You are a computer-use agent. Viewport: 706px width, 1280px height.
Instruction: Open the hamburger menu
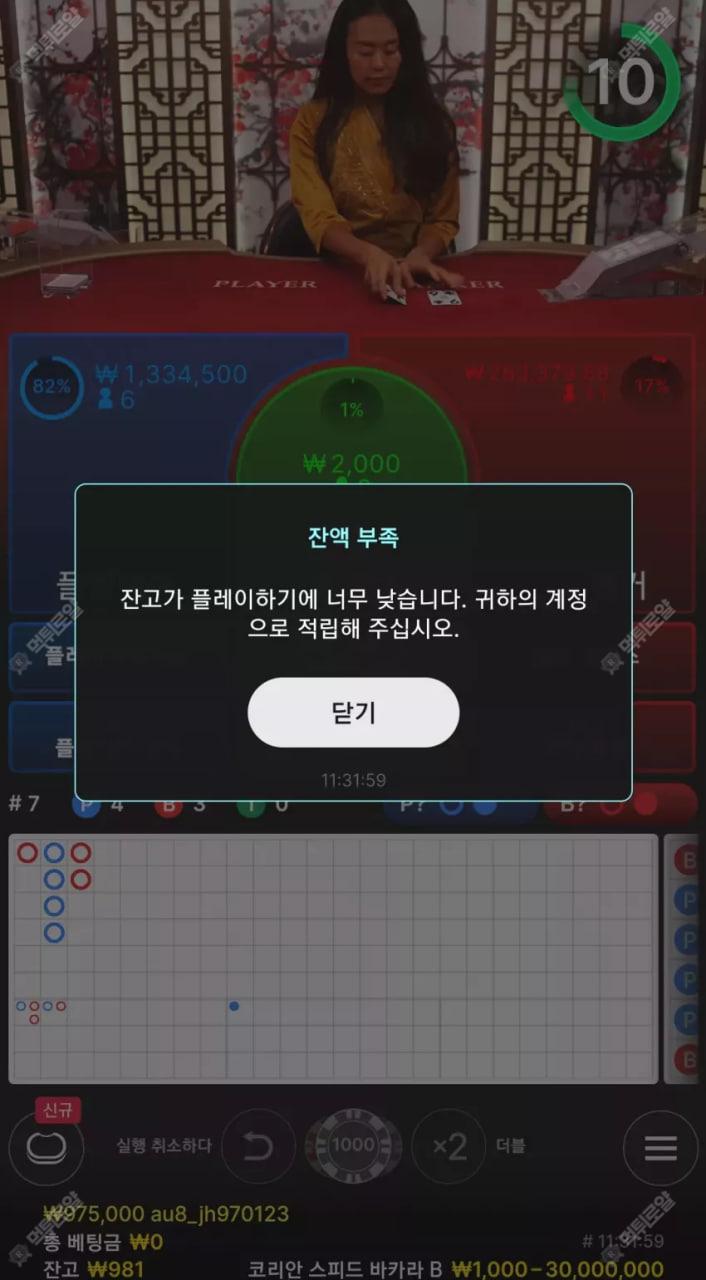click(660, 1148)
